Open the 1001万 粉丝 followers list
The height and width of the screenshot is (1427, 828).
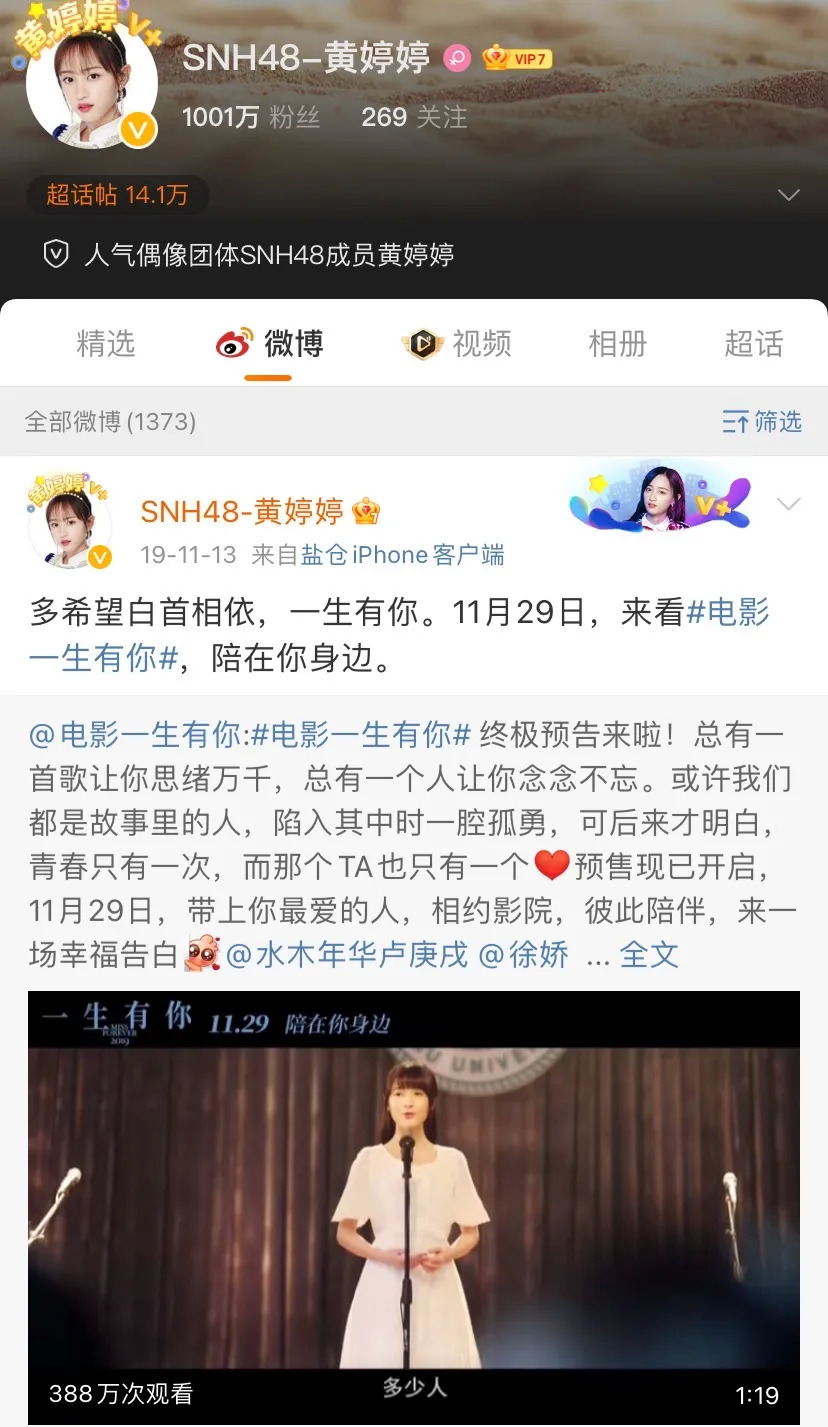pyautogui.click(x=251, y=118)
